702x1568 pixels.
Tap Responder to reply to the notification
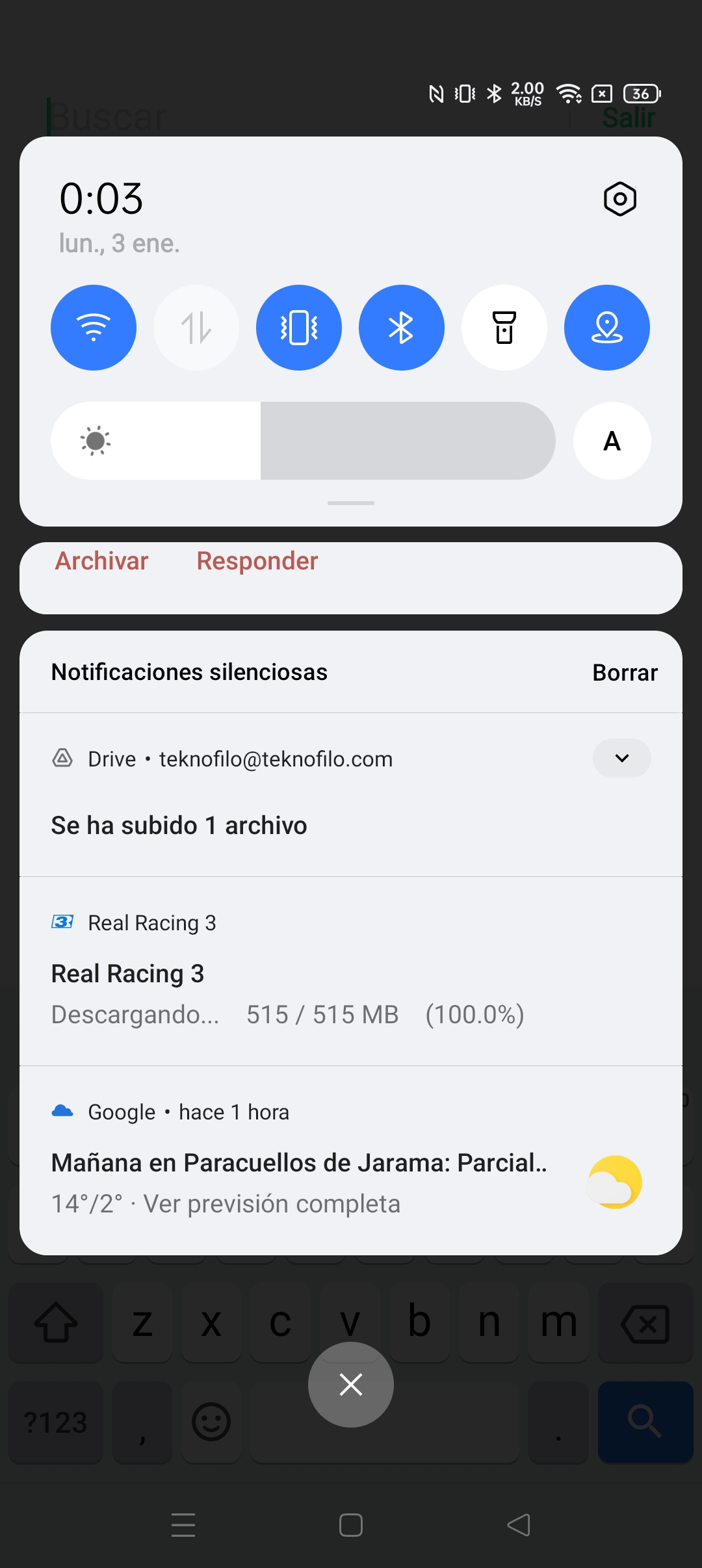(x=257, y=561)
